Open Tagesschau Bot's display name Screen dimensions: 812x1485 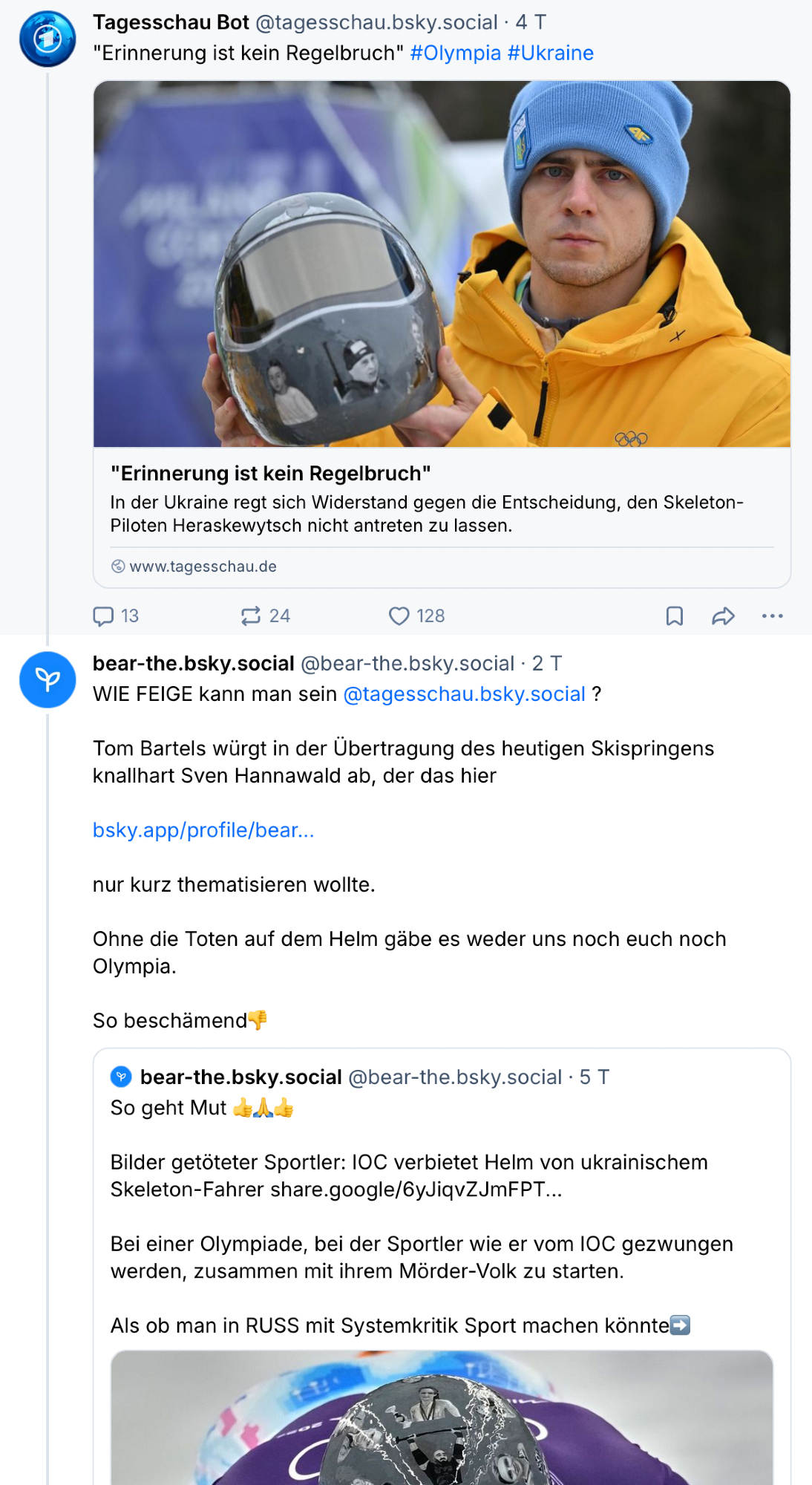pos(171,22)
